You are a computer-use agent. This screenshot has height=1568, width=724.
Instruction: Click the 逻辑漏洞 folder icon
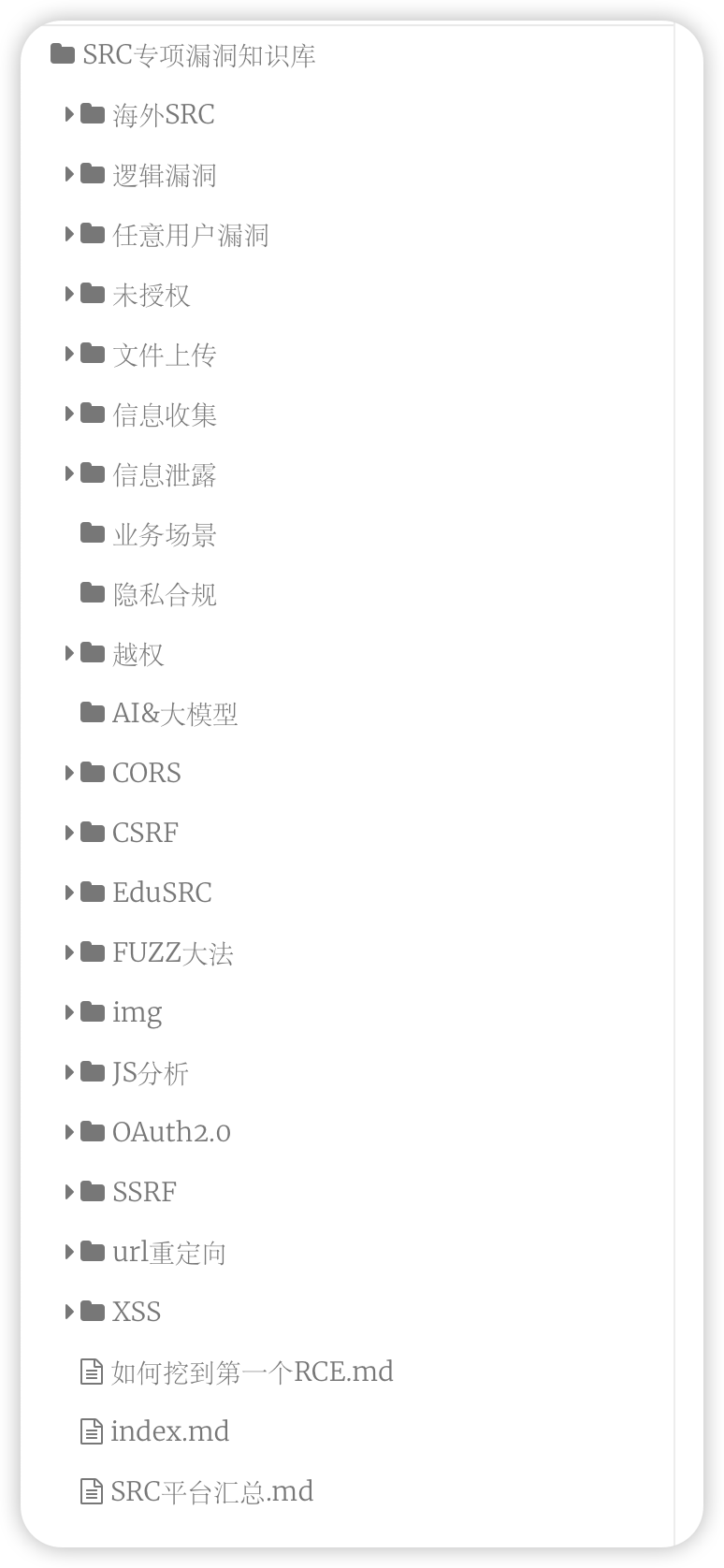(91, 174)
